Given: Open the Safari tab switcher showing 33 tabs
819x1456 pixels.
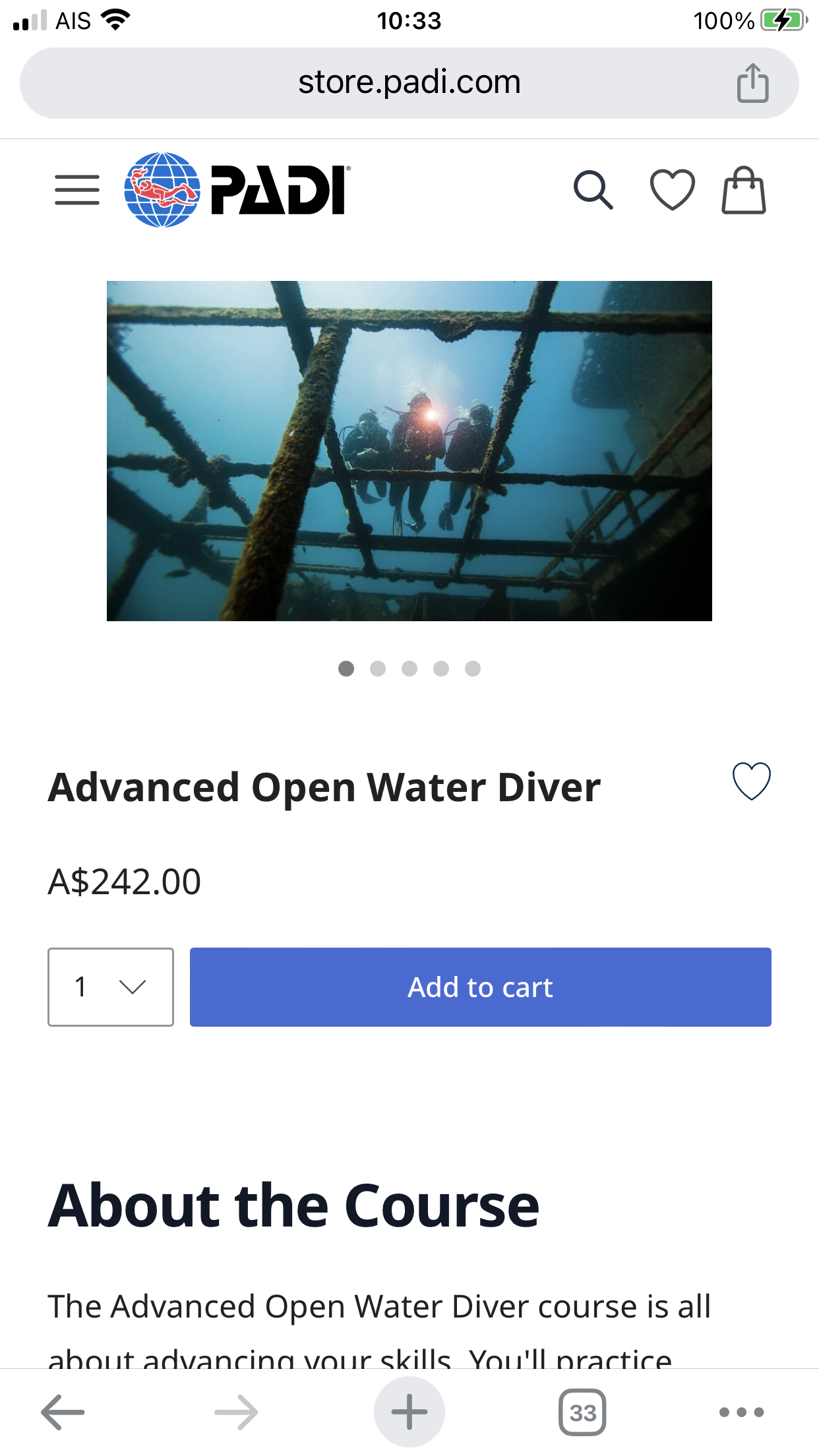Looking at the screenshot, I should (583, 1411).
